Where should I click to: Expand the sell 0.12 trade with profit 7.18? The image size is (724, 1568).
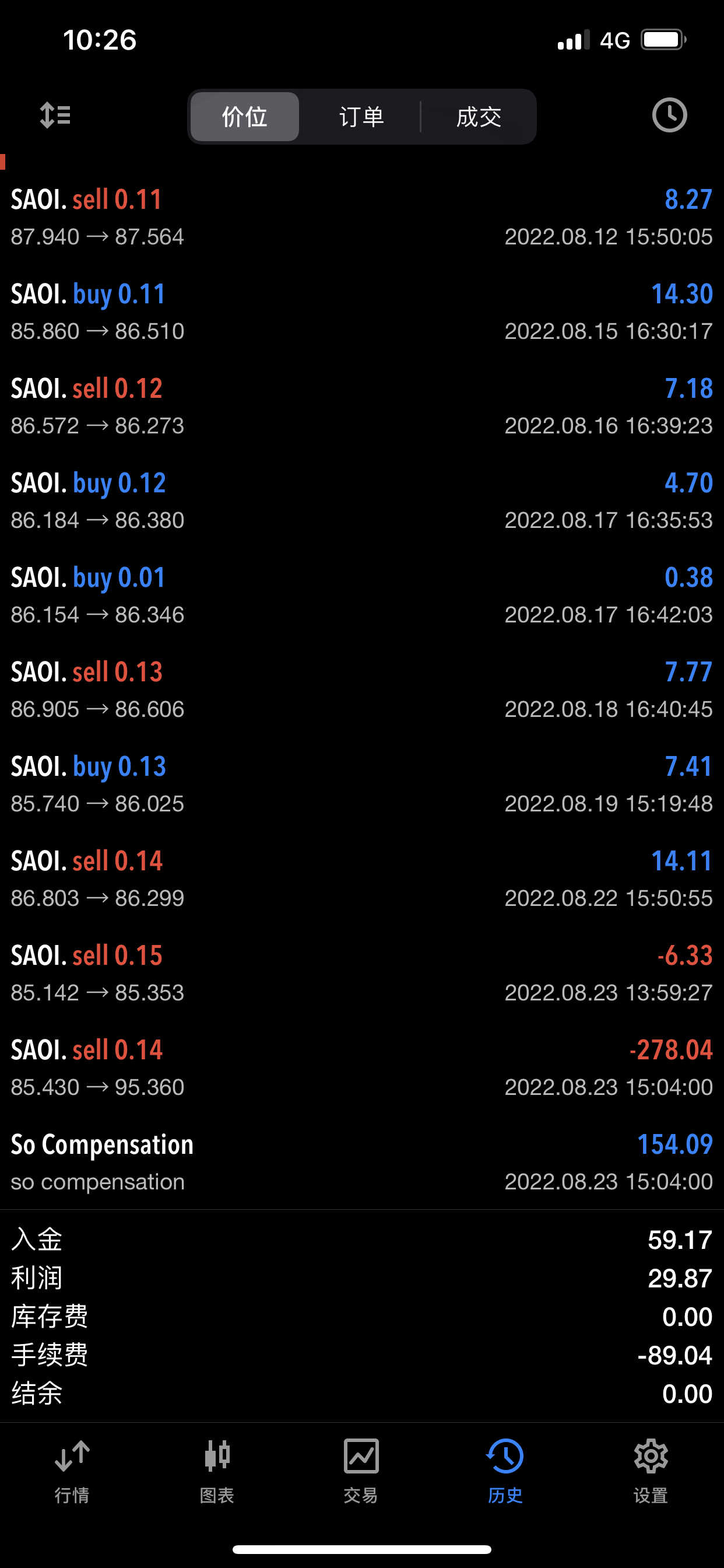(x=361, y=406)
